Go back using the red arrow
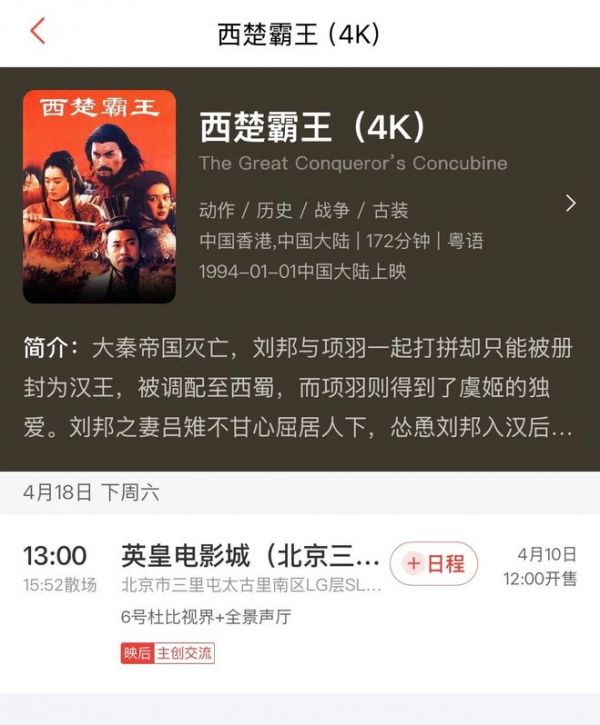 click(38, 31)
